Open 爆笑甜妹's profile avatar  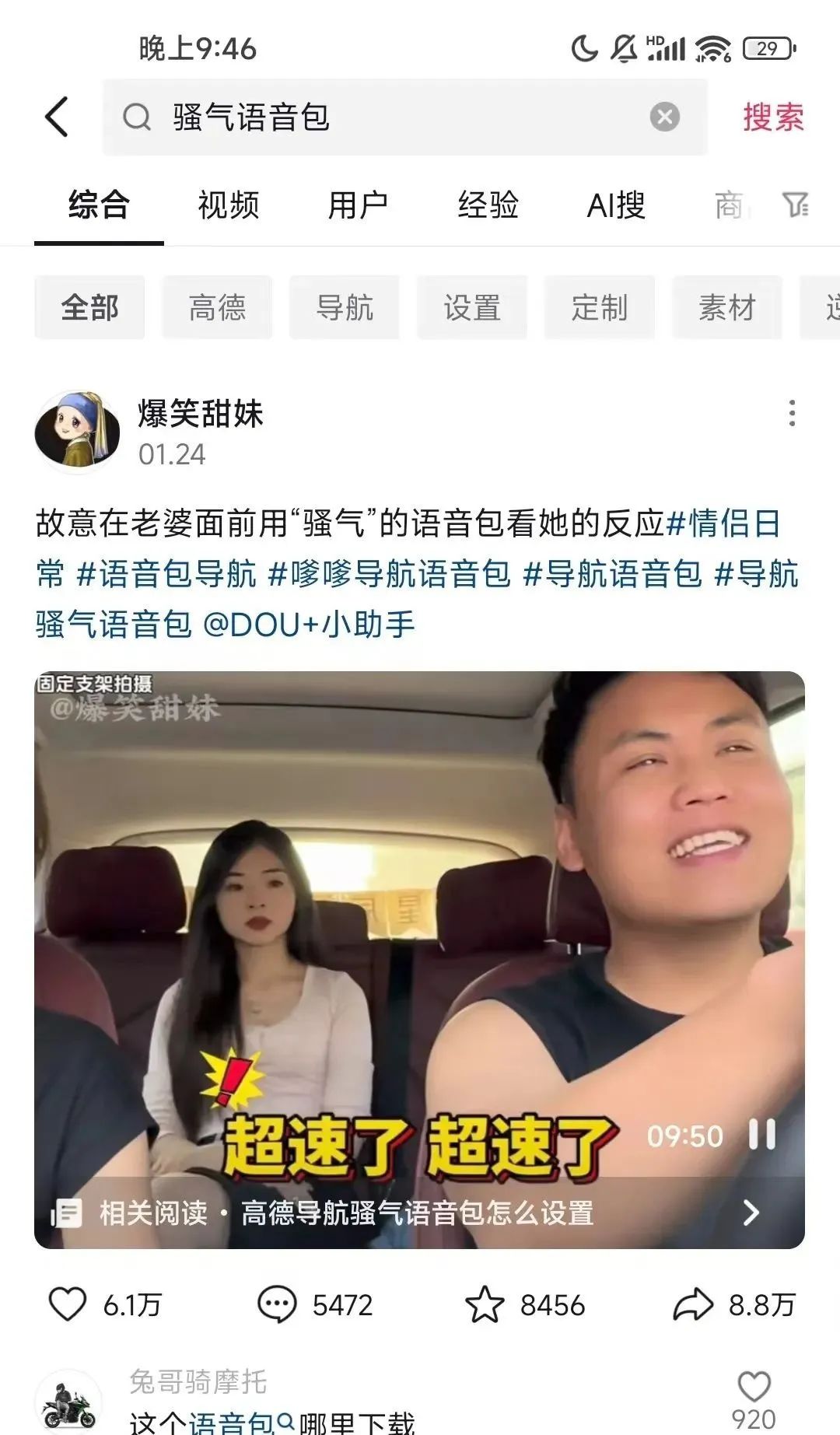click(x=77, y=432)
